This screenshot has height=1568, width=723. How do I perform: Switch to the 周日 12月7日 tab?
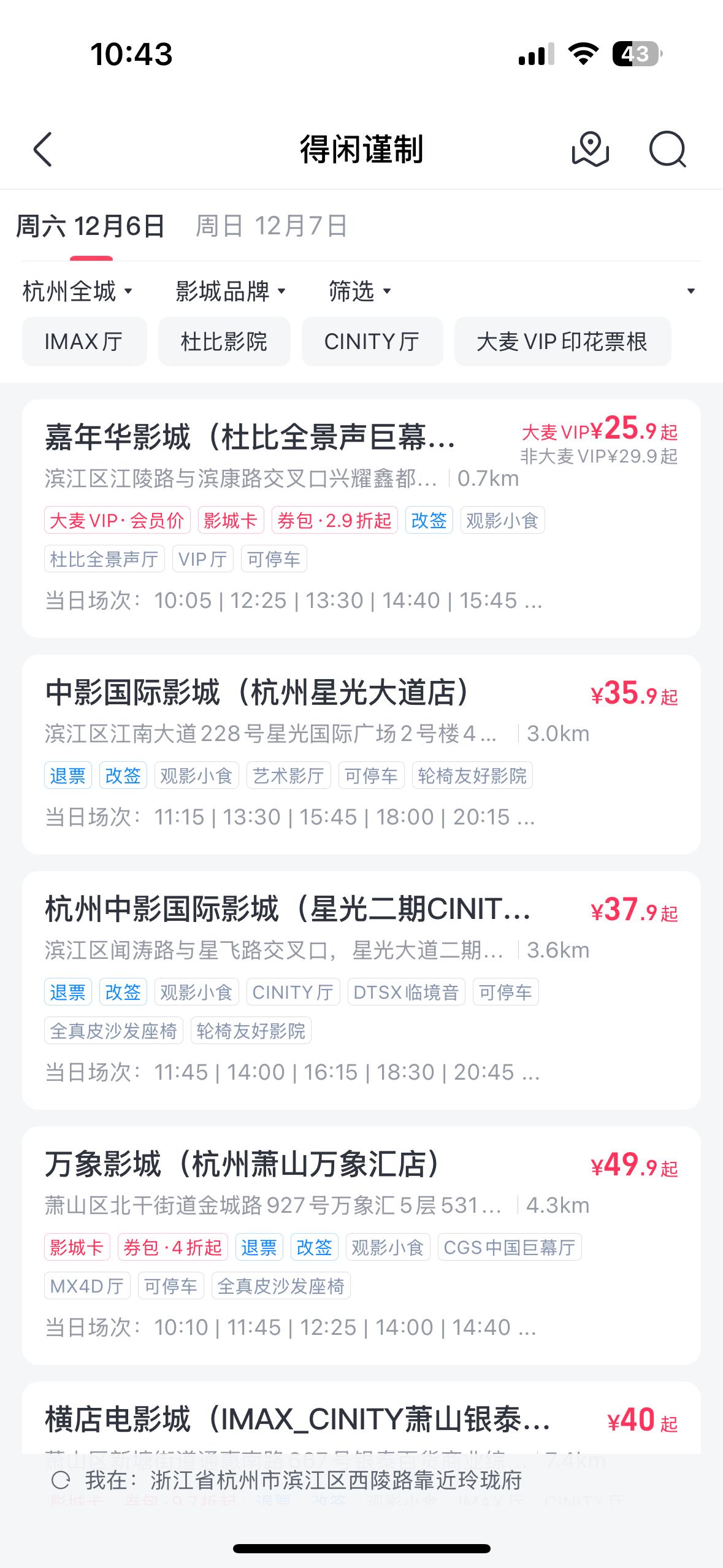point(270,227)
